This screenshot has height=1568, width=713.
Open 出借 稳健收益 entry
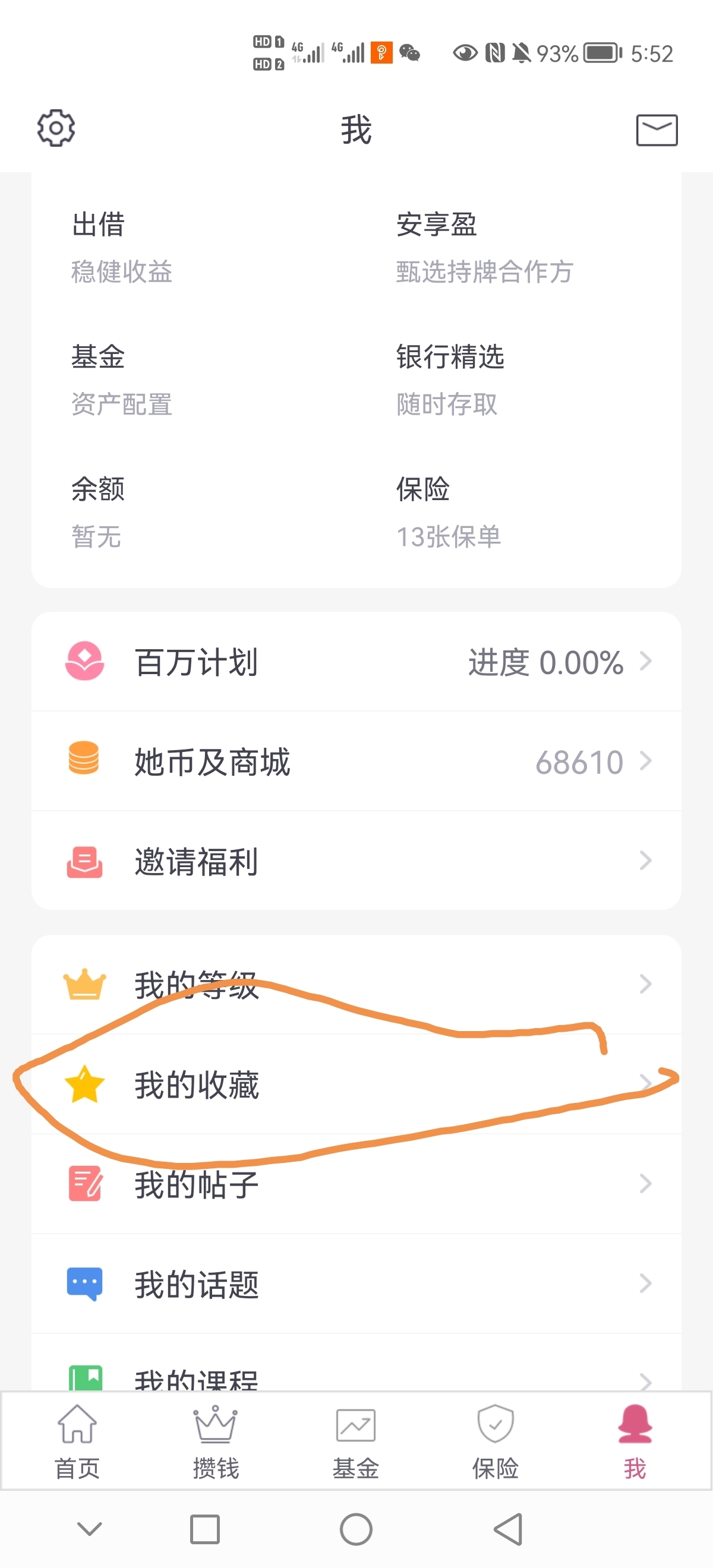122,247
